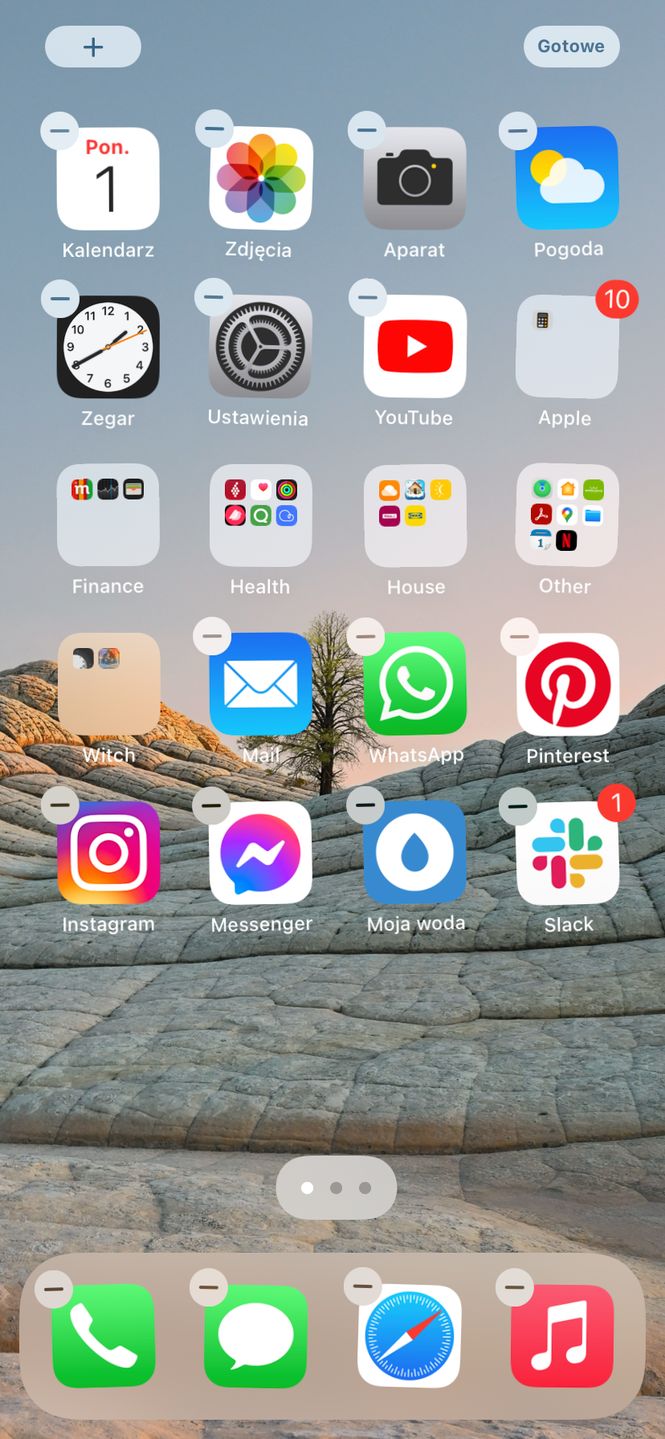Open the Pogoda weather app
Screen dimensions: 665x1439
click(x=567, y=179)
